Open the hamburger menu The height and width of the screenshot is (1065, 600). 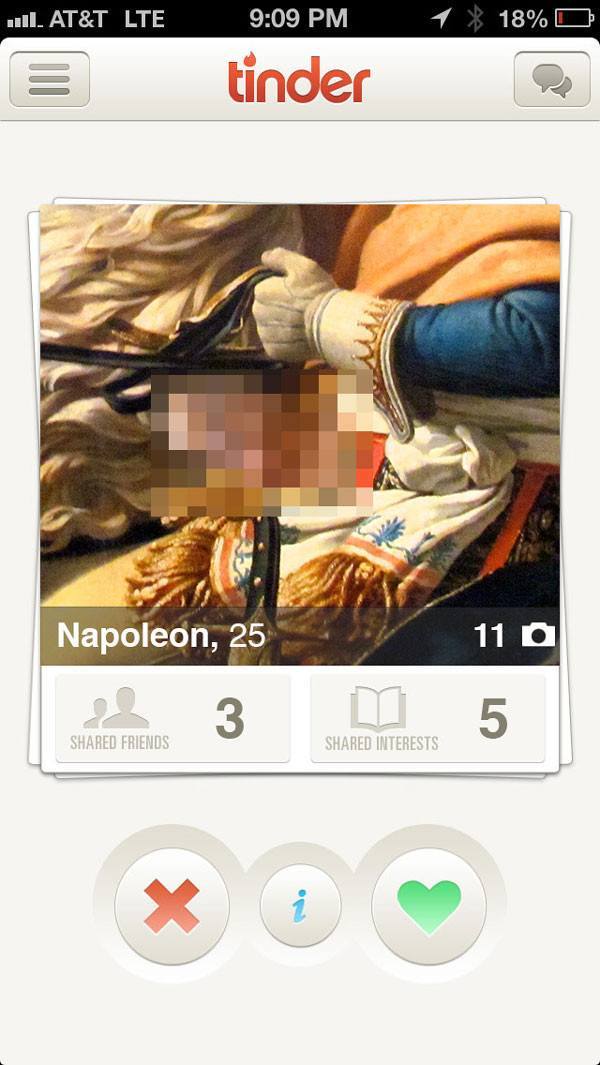[49, 79]
